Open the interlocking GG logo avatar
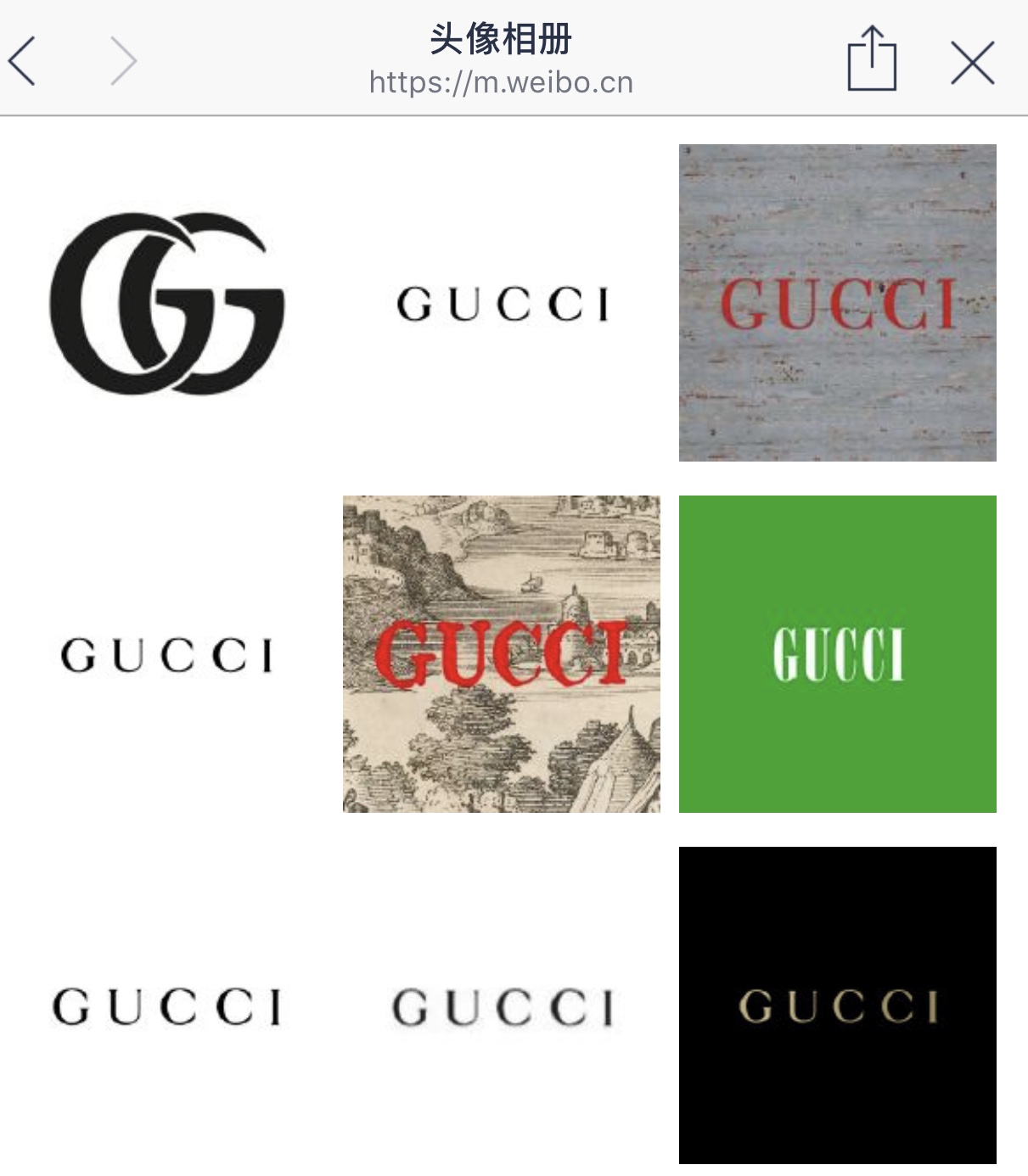 166,303
